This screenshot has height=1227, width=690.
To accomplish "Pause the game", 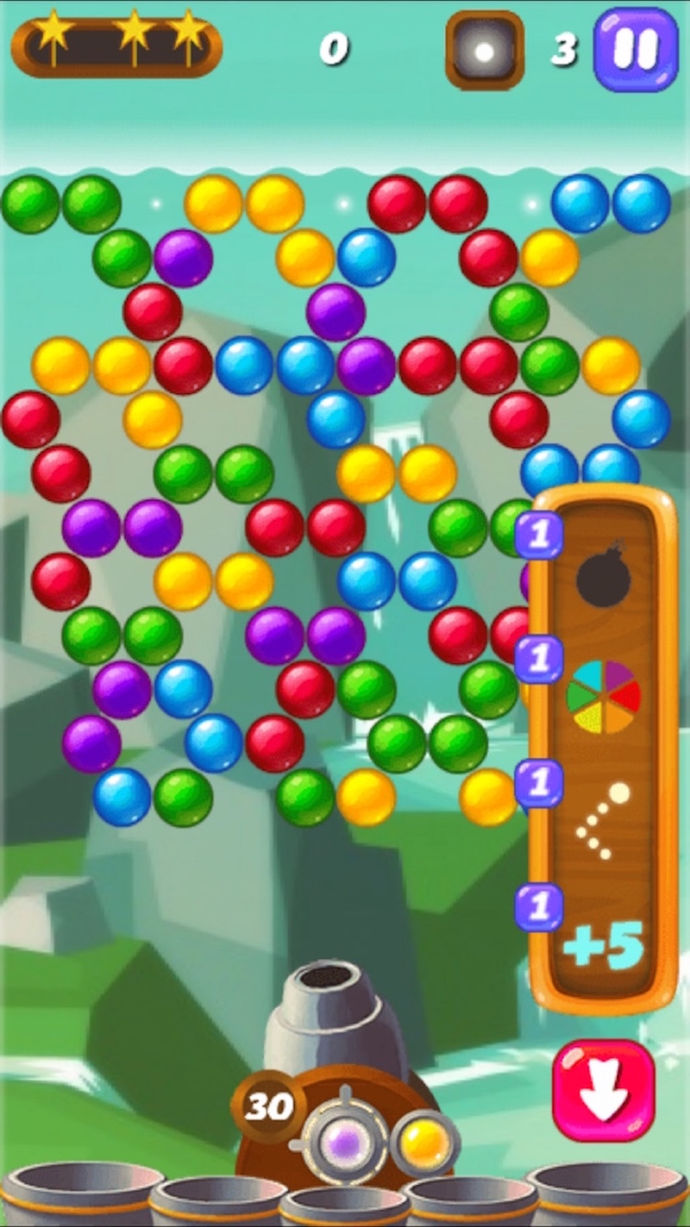I will click(635, 50).
